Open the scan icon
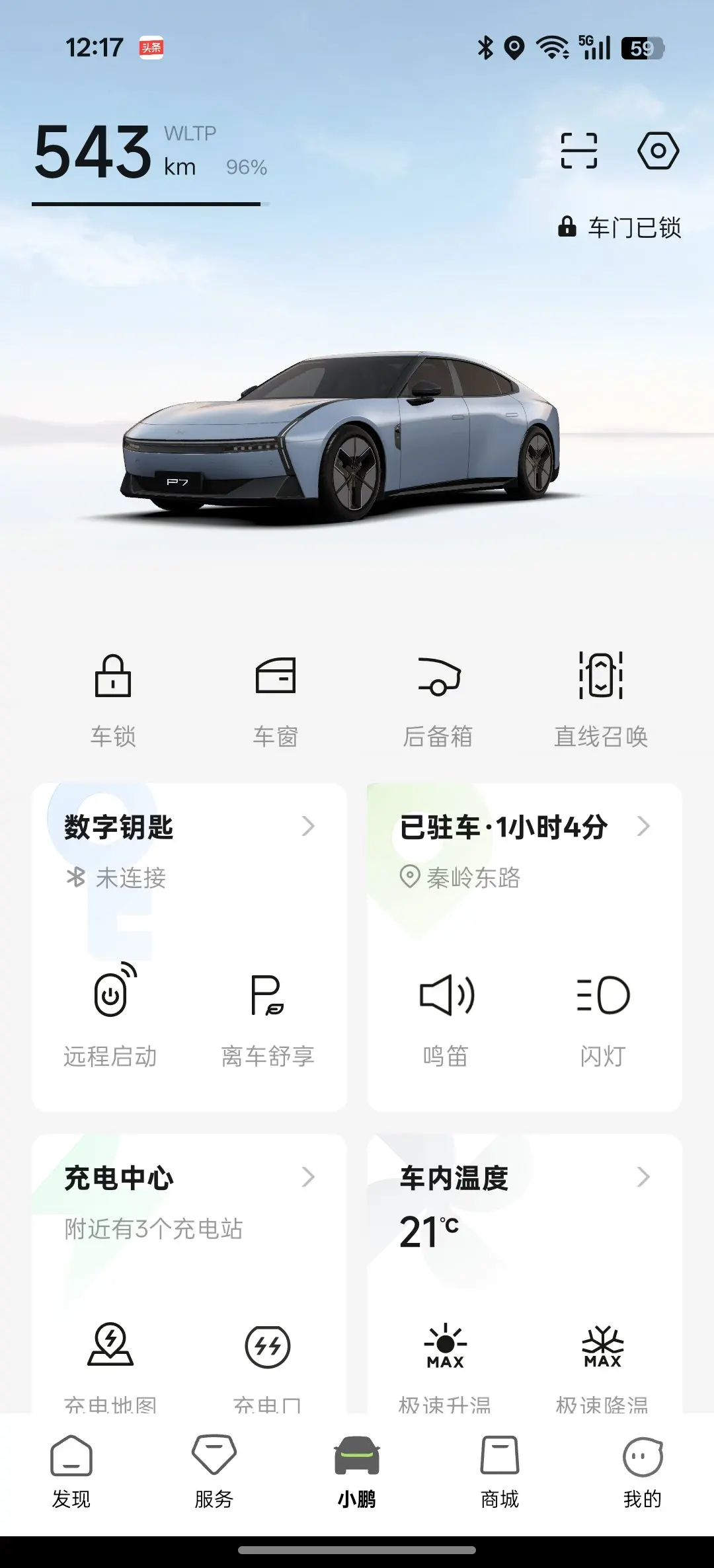 [x=578, y=151]
